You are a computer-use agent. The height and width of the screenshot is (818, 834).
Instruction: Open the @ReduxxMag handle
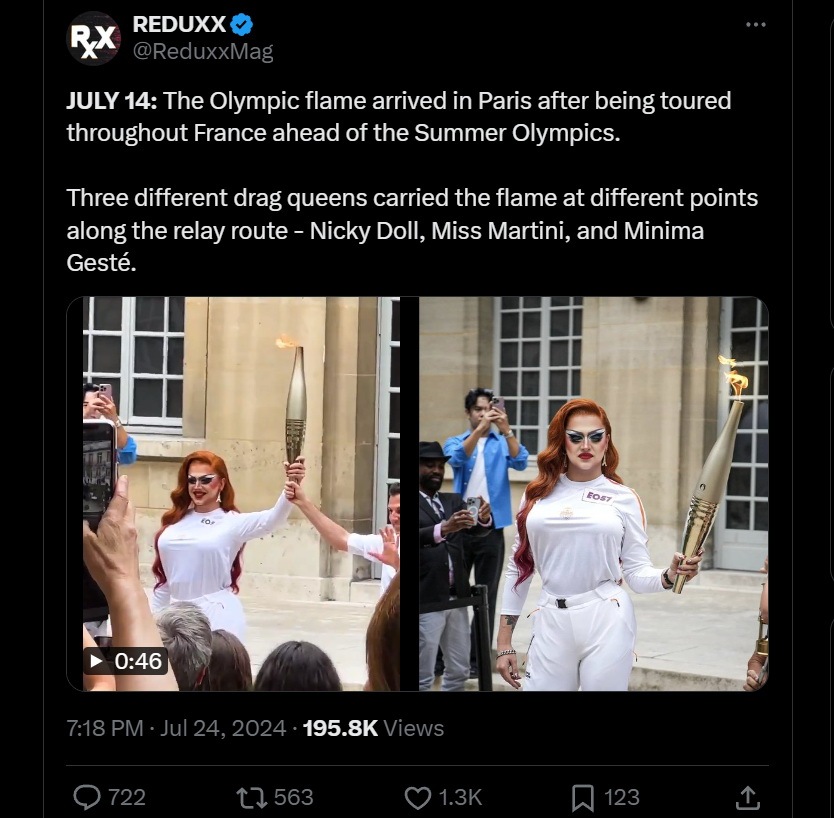click(203, 51)
